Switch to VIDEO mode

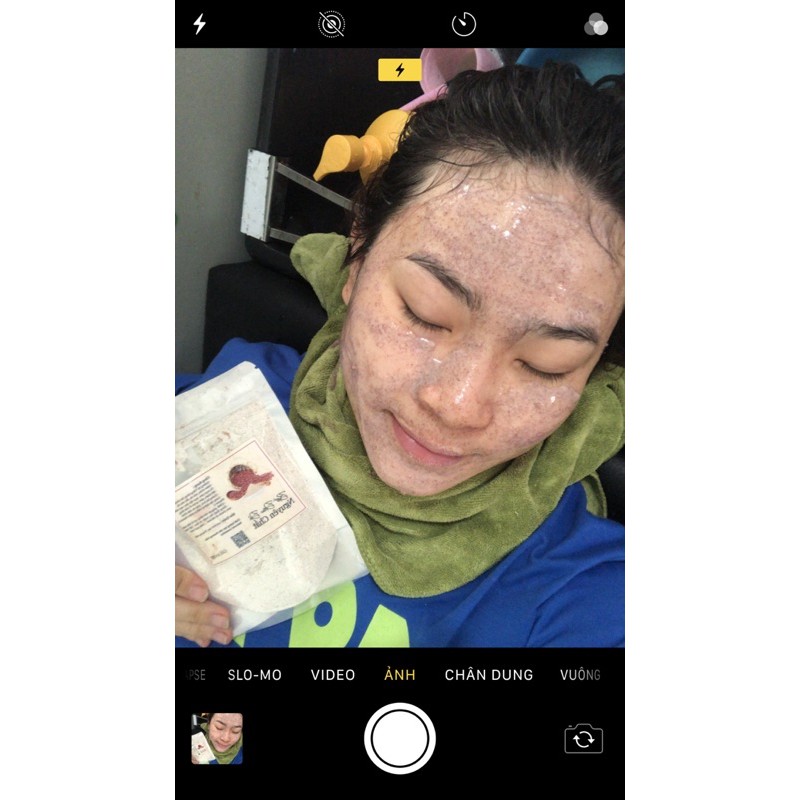point(333,675)
